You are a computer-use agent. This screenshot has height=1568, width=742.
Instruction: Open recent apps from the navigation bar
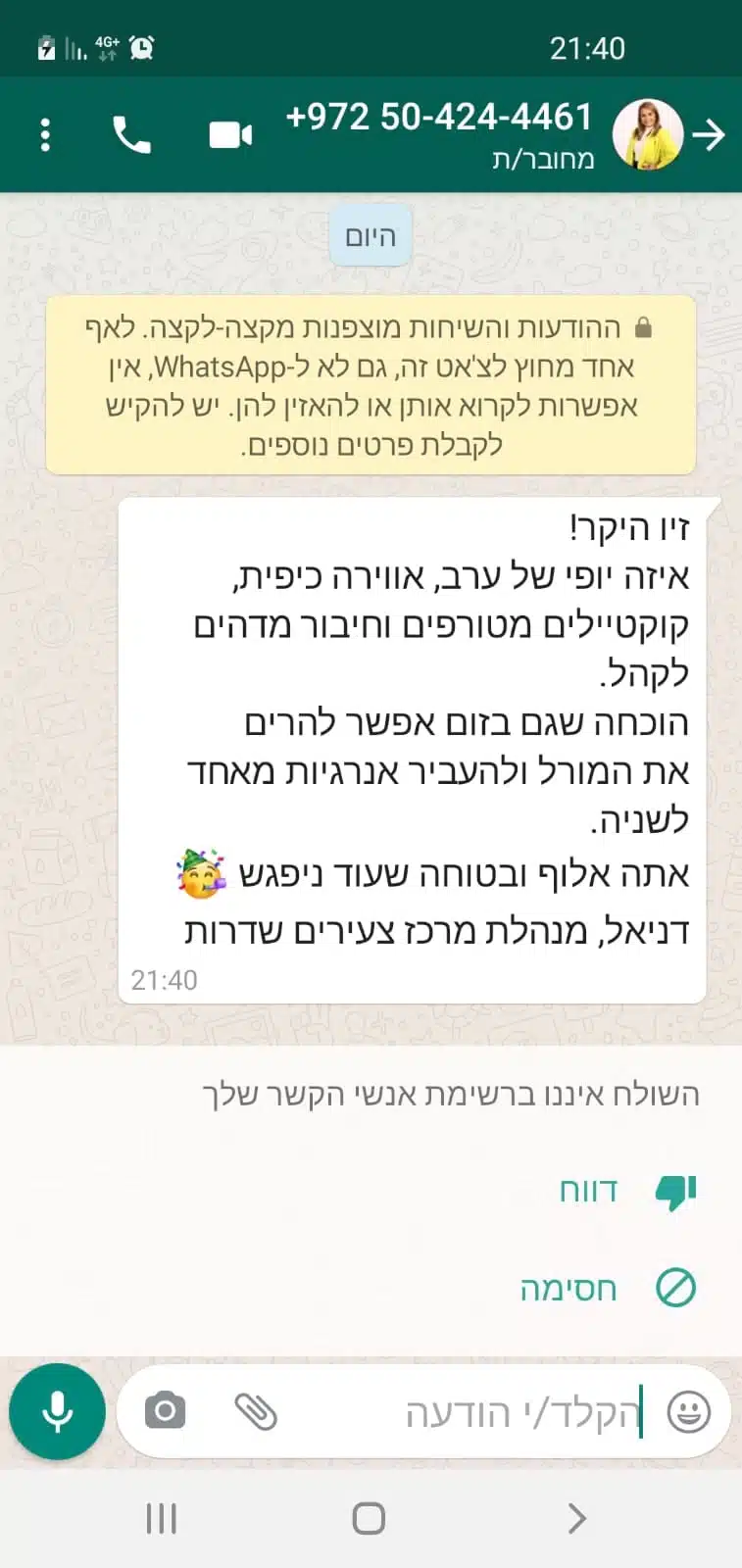point(162,1518)
